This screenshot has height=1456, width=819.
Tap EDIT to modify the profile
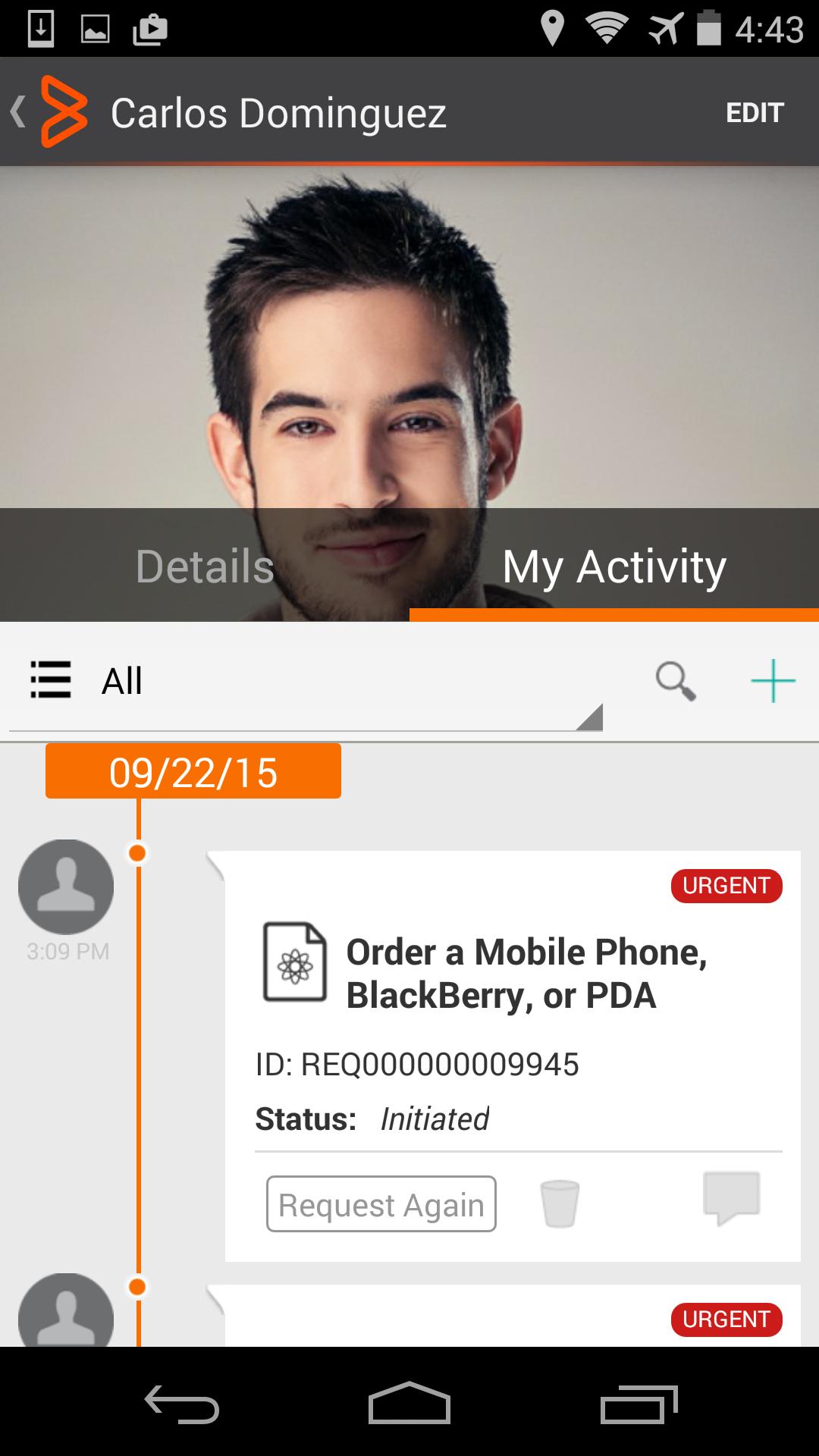(x=754, y=112)
